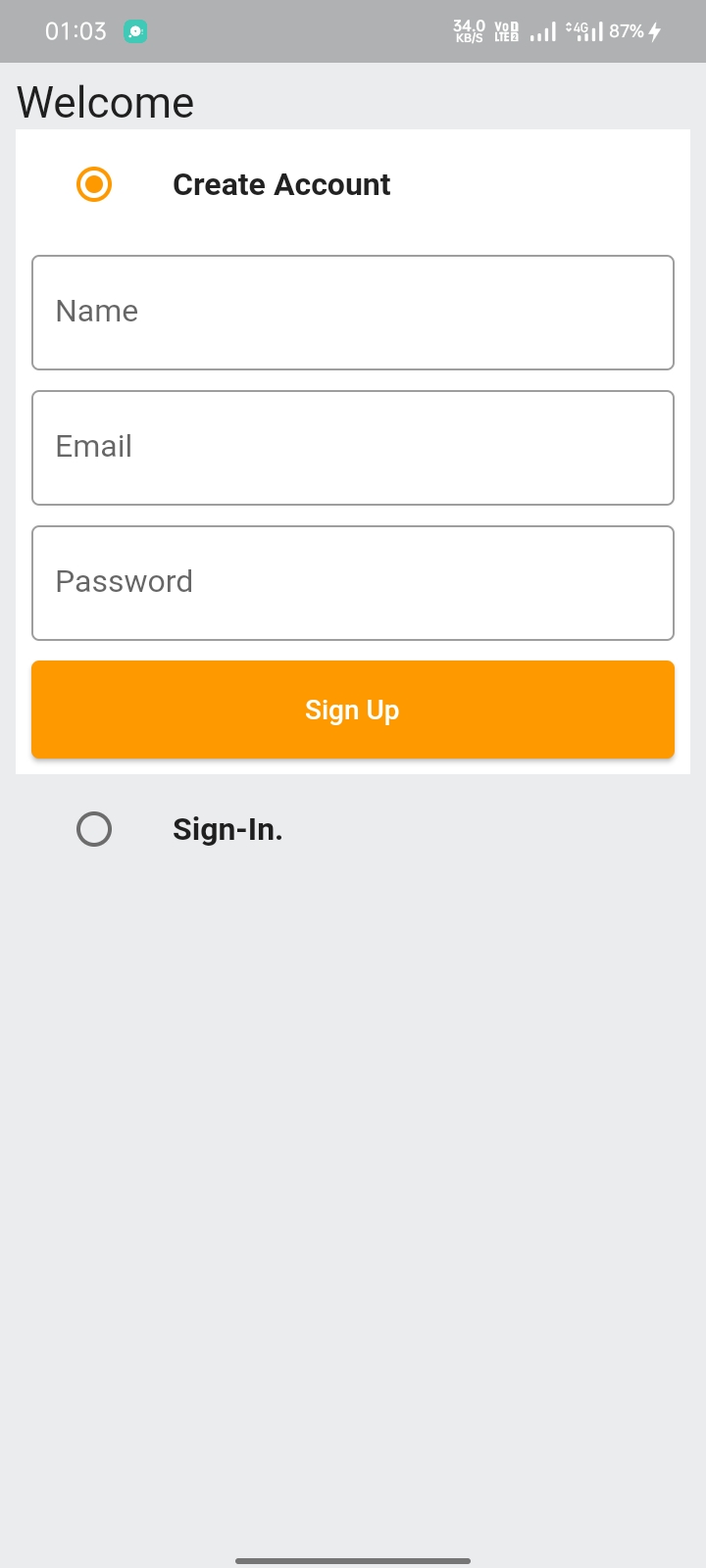Tap the clock showing 01:03

[74, 30]
